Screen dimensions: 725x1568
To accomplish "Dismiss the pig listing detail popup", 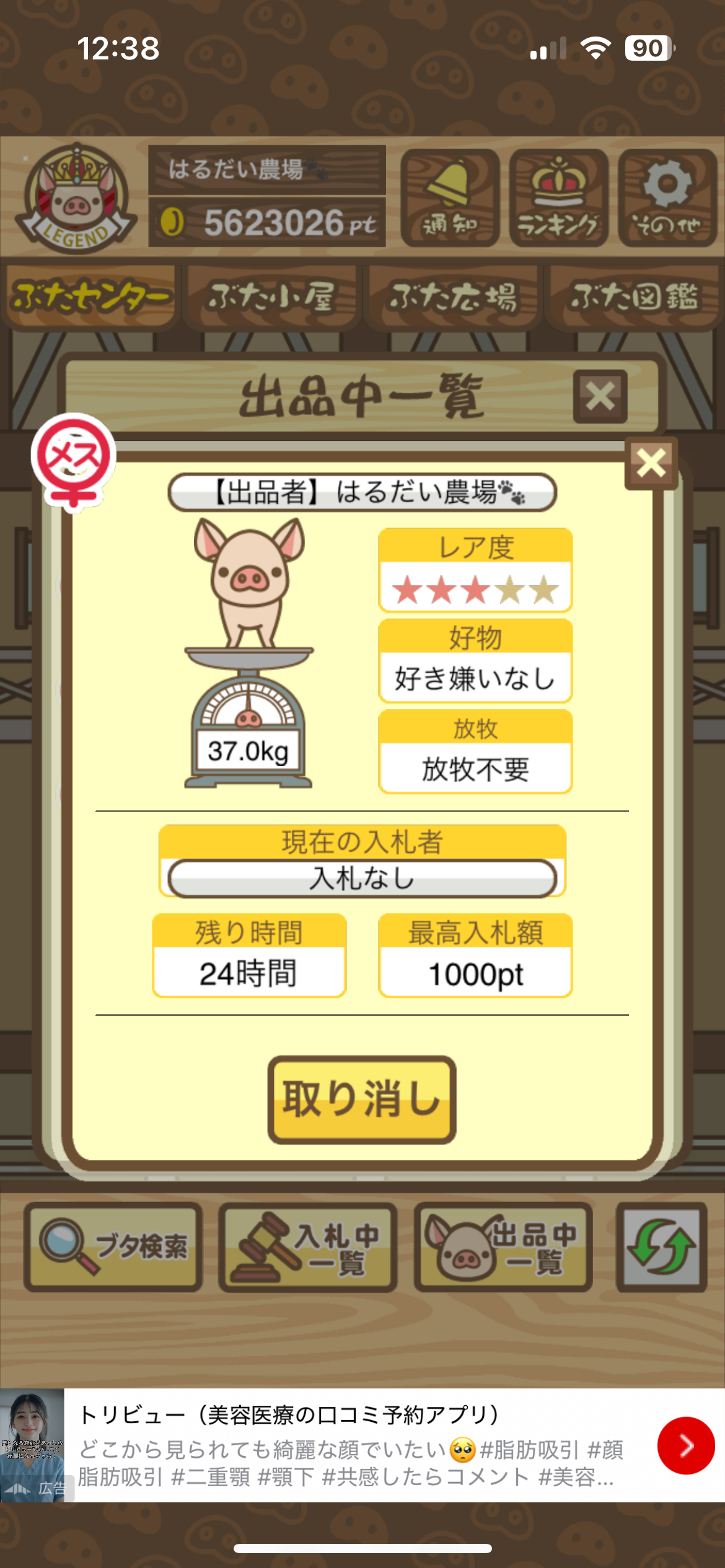I will tap(651, 463).
